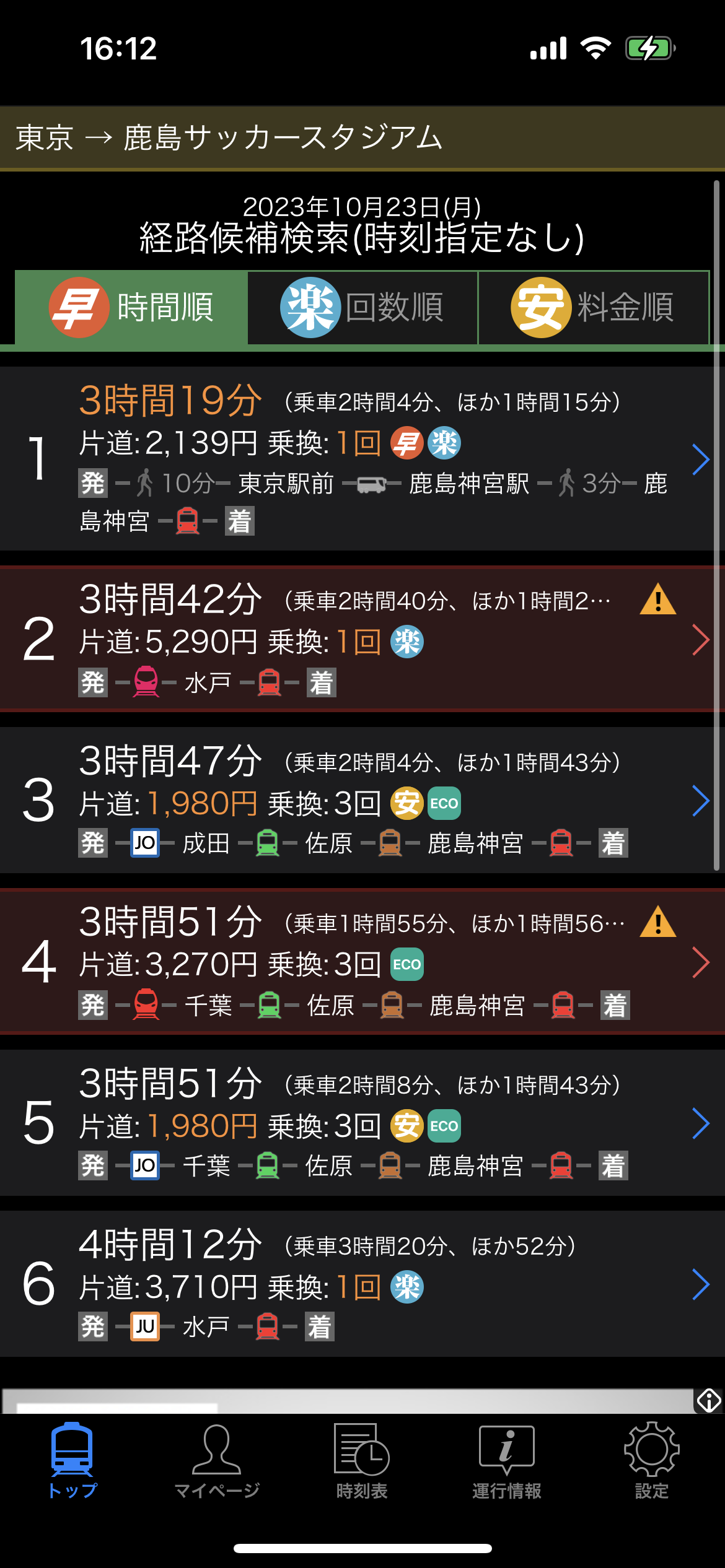Viewport: 725px width, 1568px height.
Task: Go to the トップ tab
Action: 72,1460
